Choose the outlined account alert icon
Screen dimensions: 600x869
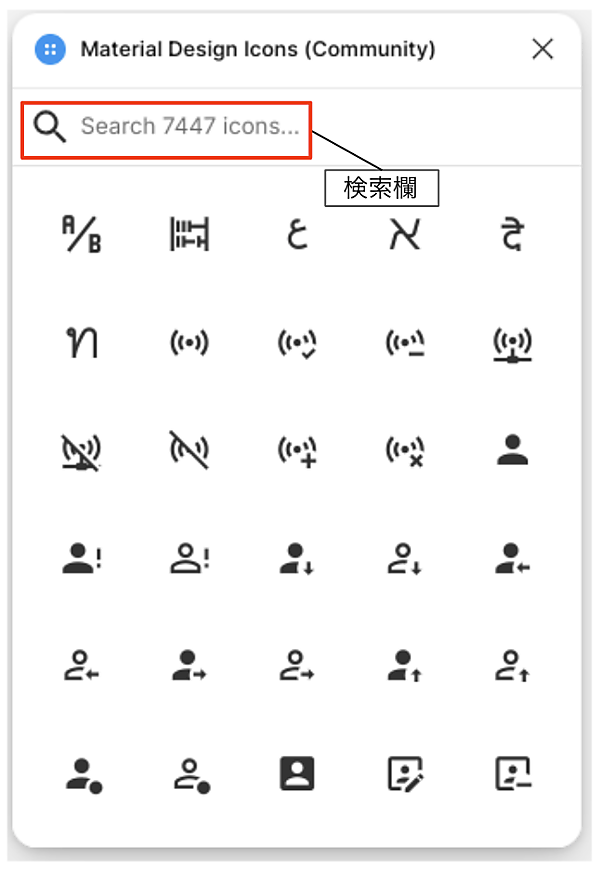[x=189, y=560]
